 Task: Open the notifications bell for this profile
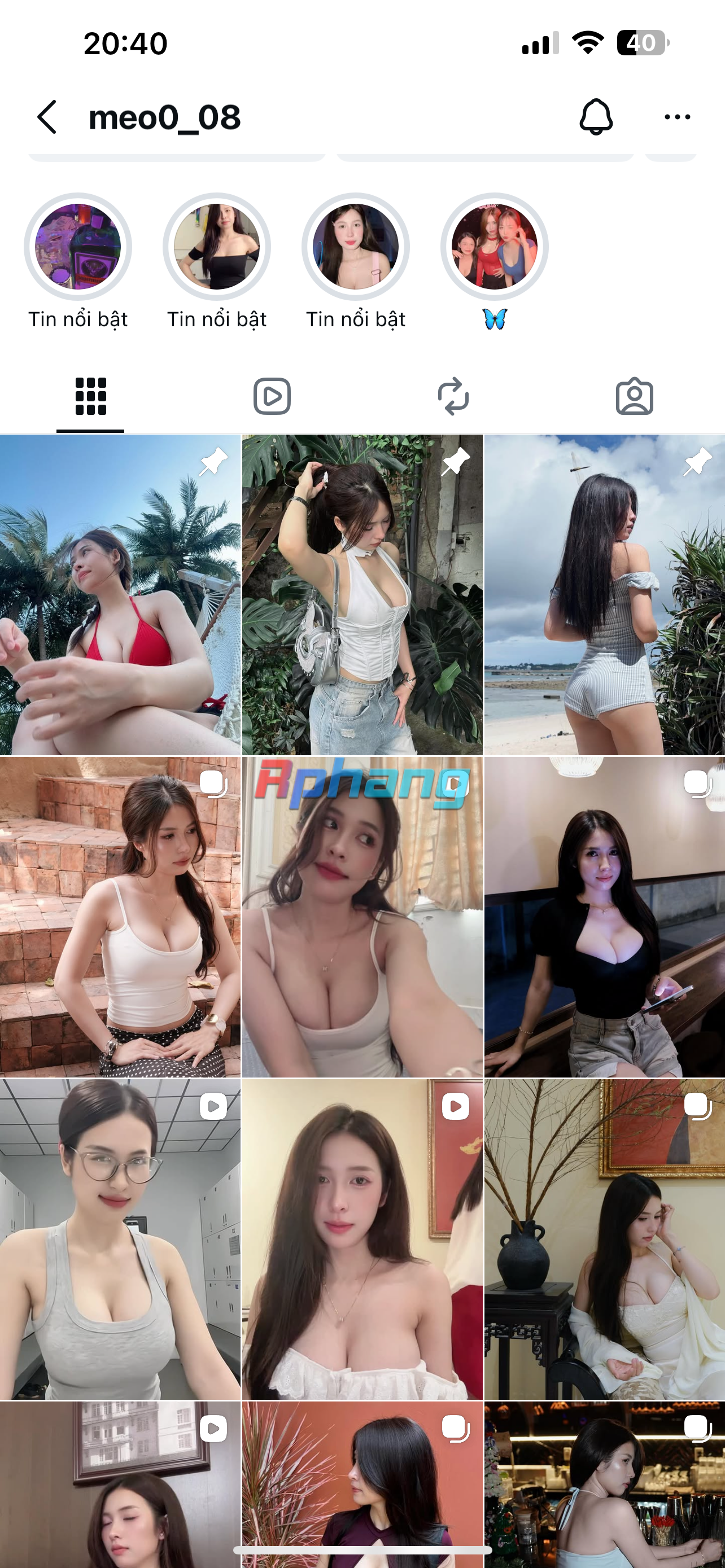596,116
